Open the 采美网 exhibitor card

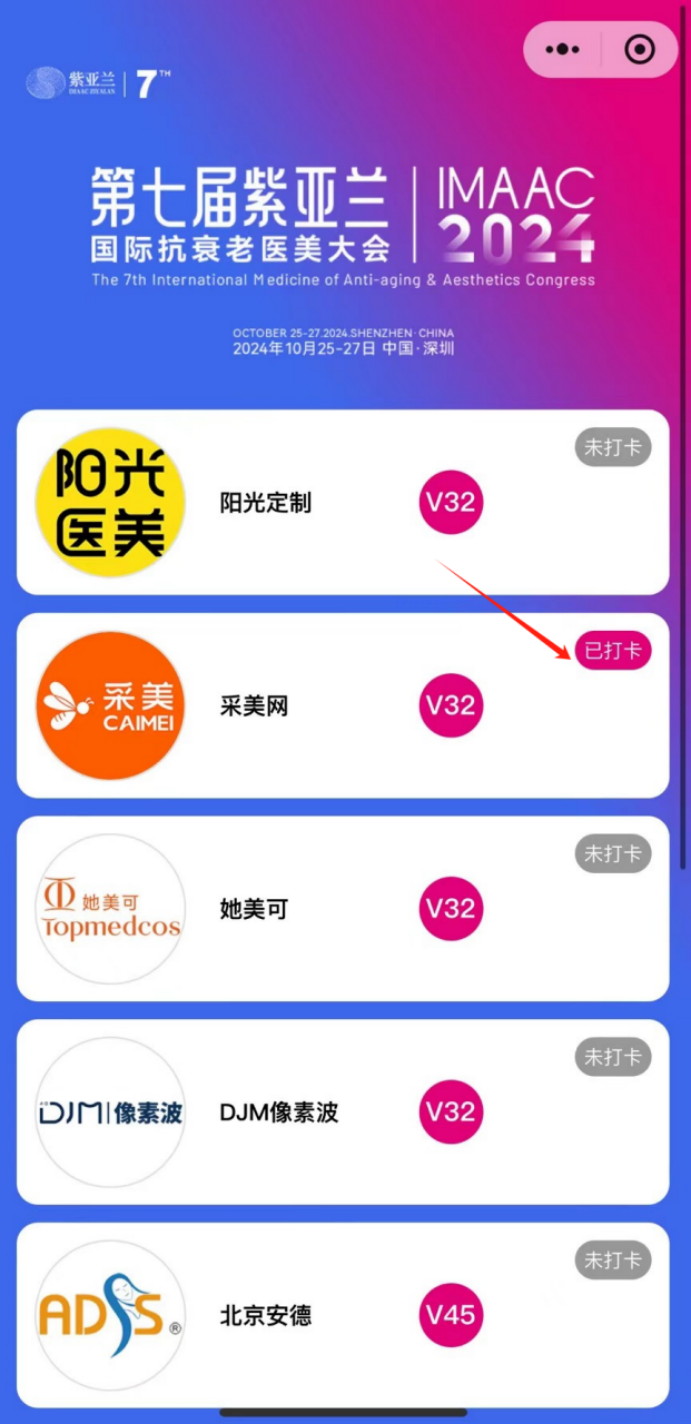[254, 706]
